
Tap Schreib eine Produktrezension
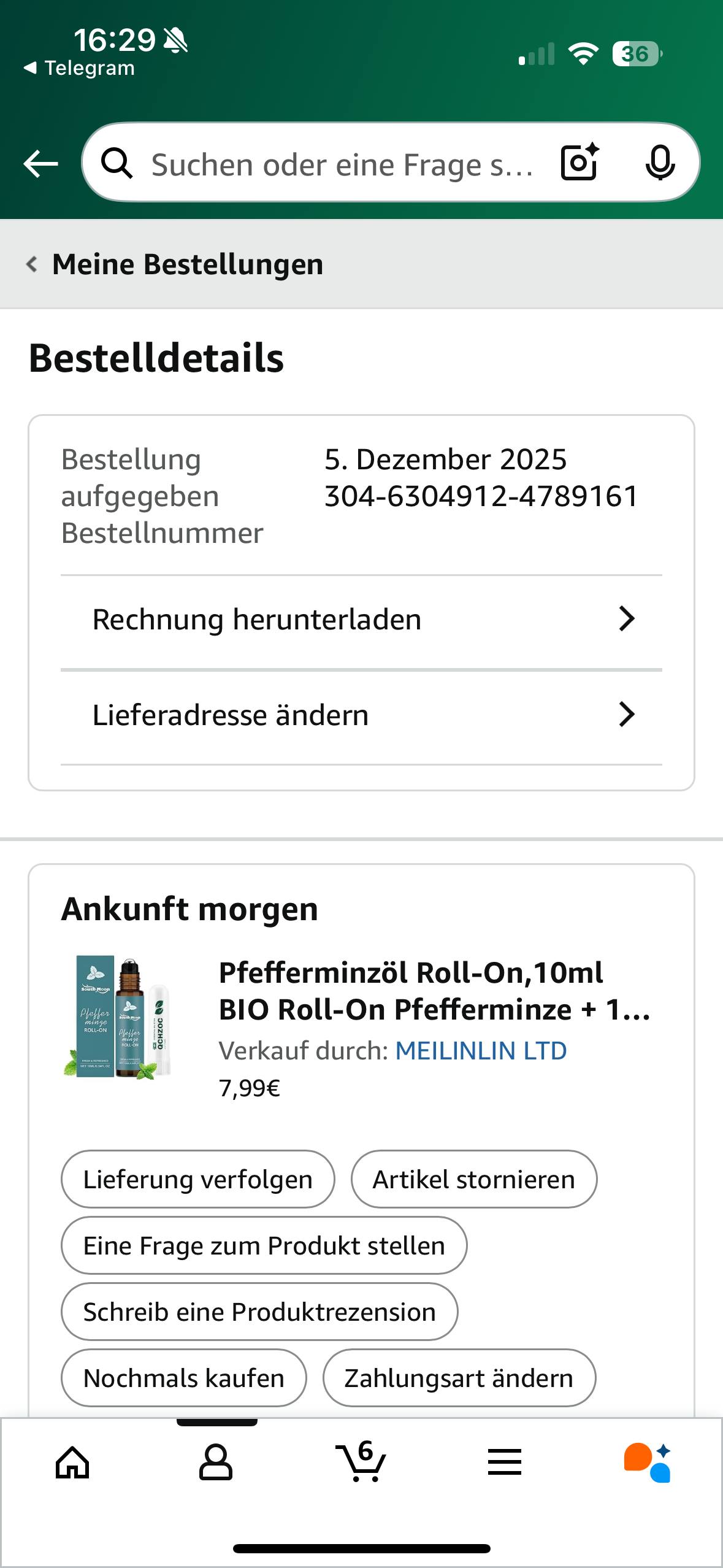[x=259, y=1312]
